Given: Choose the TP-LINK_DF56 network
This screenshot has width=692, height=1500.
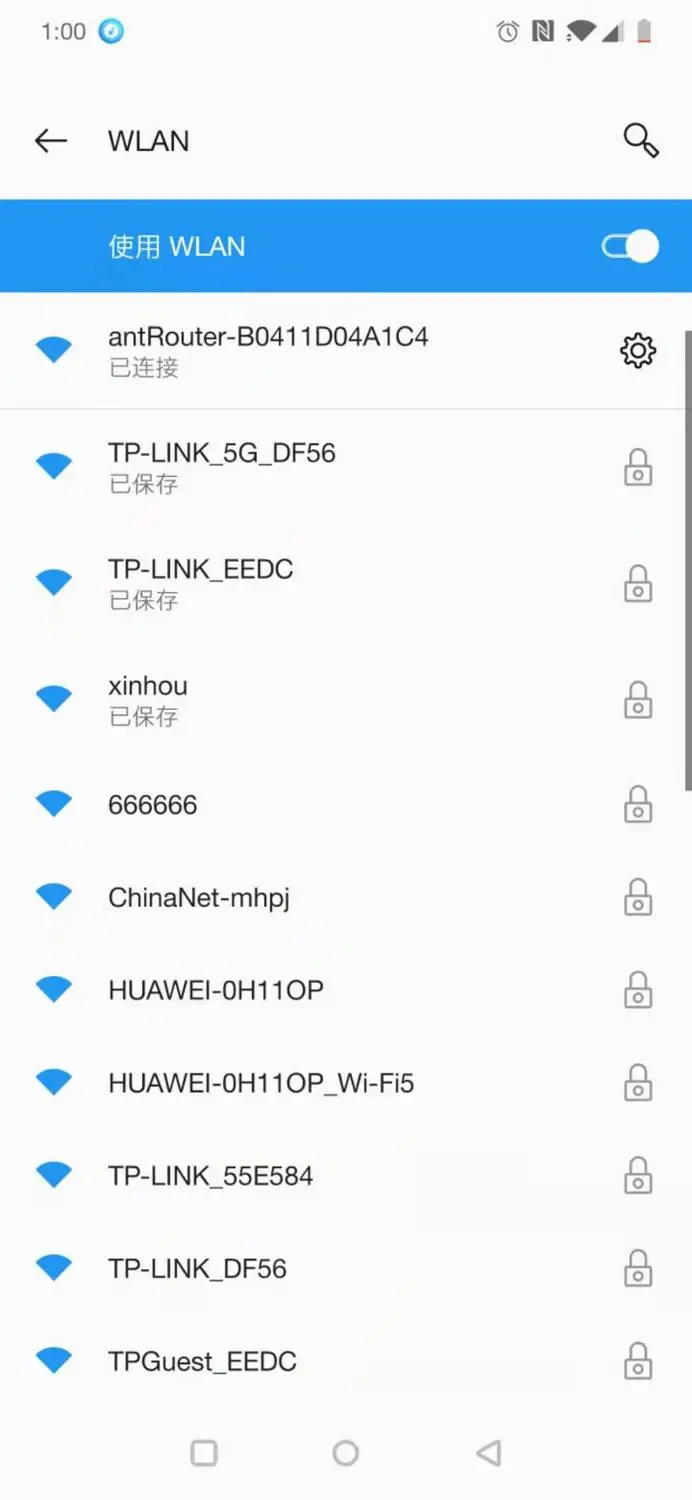Looking at the screenshot, I should [346, 1269].
